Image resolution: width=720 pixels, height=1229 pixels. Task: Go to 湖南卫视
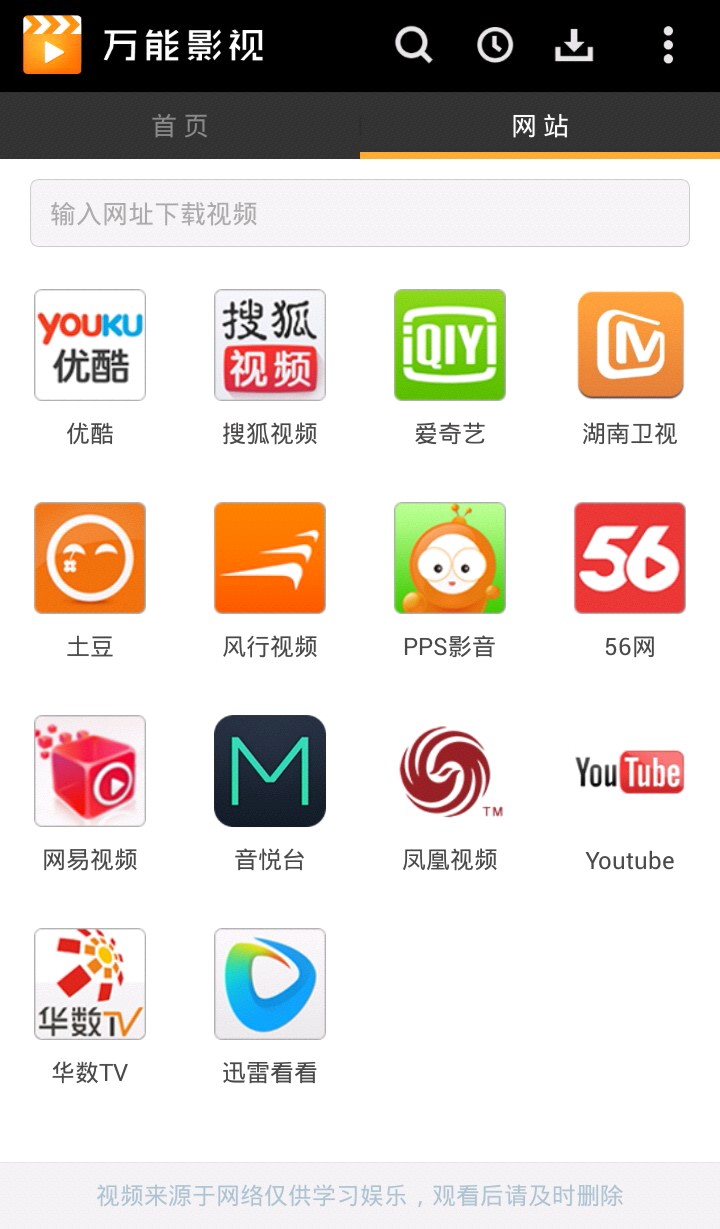[x=630, y=345]
